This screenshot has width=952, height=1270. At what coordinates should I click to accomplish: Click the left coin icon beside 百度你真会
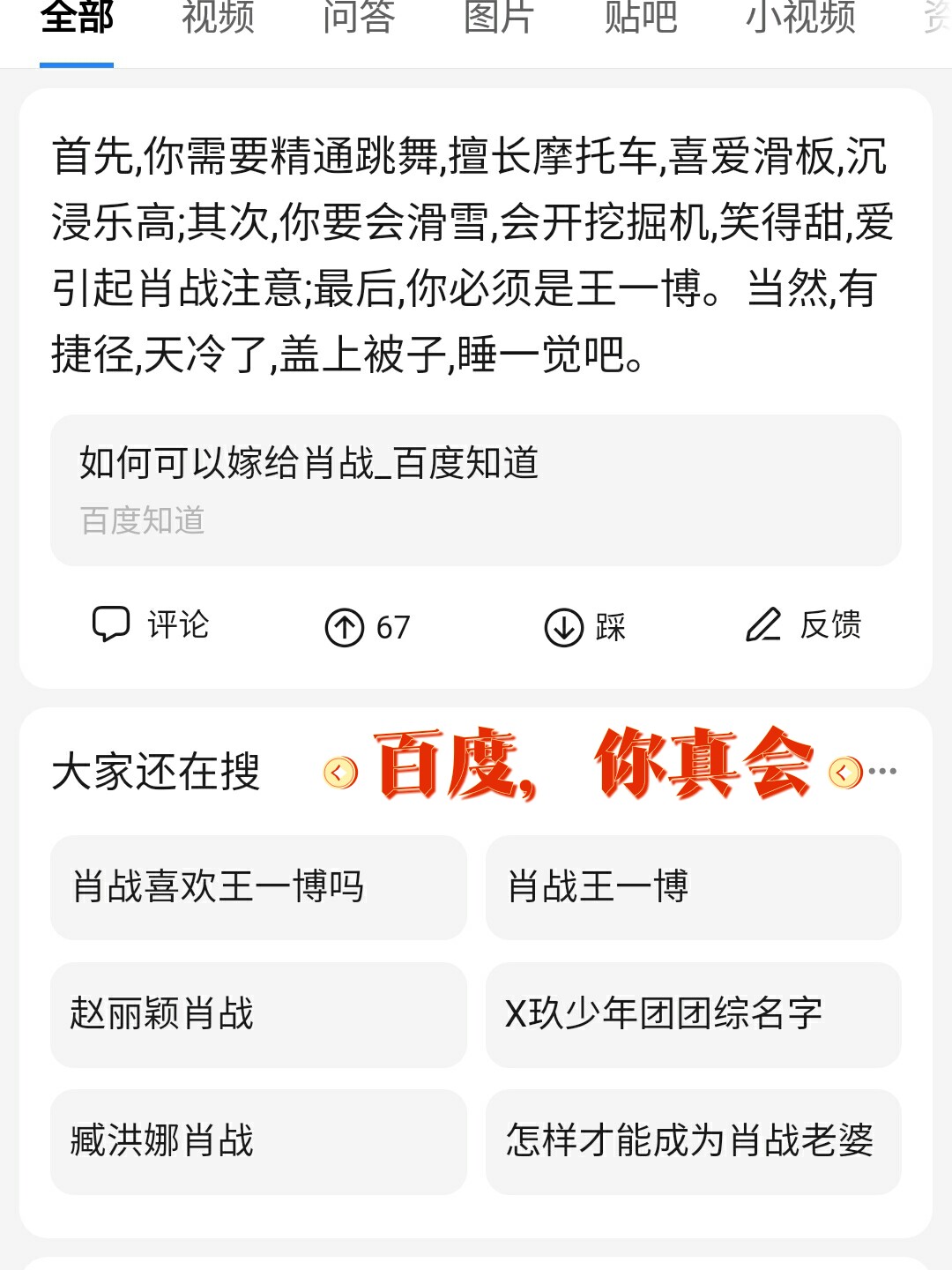tap(339, 772)
